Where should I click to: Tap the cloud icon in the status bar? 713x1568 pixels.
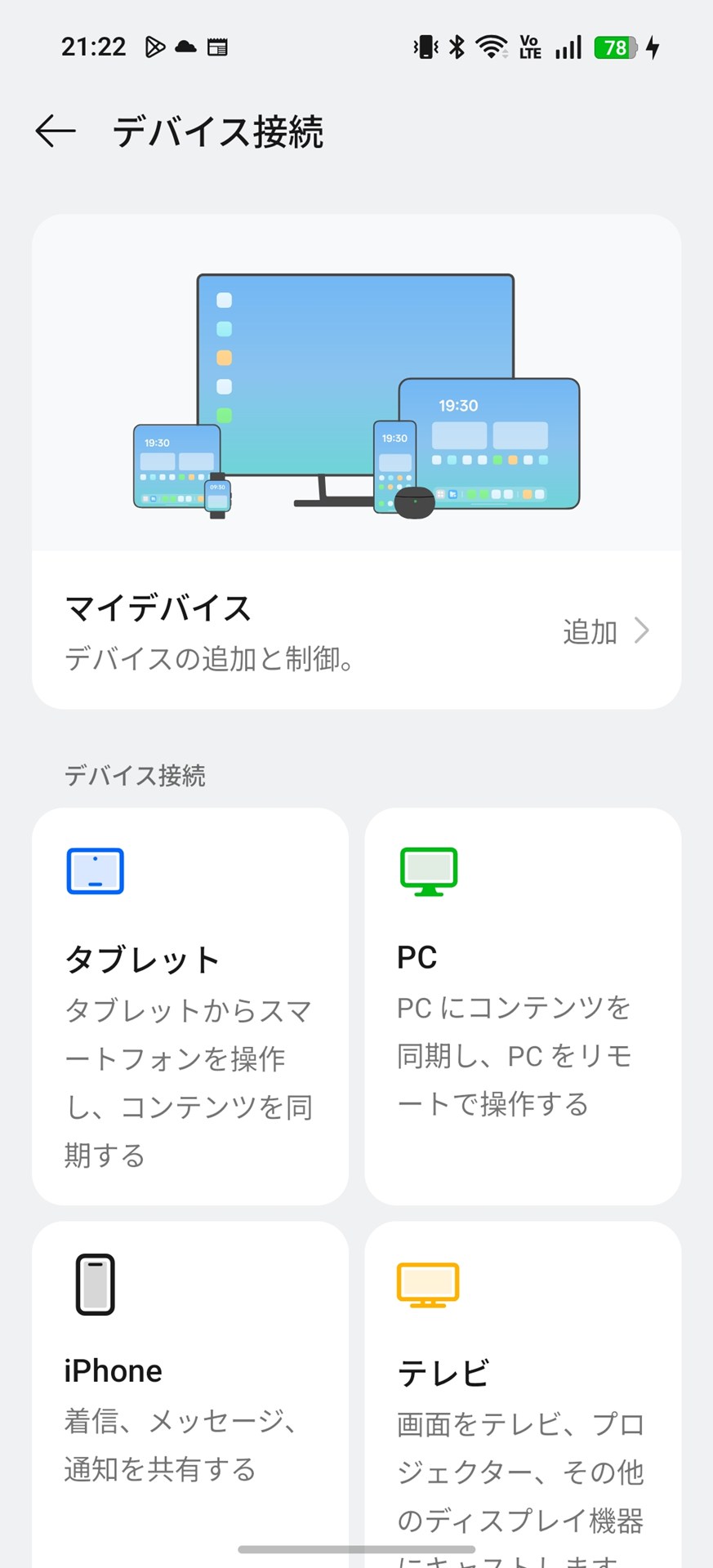coord(184,47)
